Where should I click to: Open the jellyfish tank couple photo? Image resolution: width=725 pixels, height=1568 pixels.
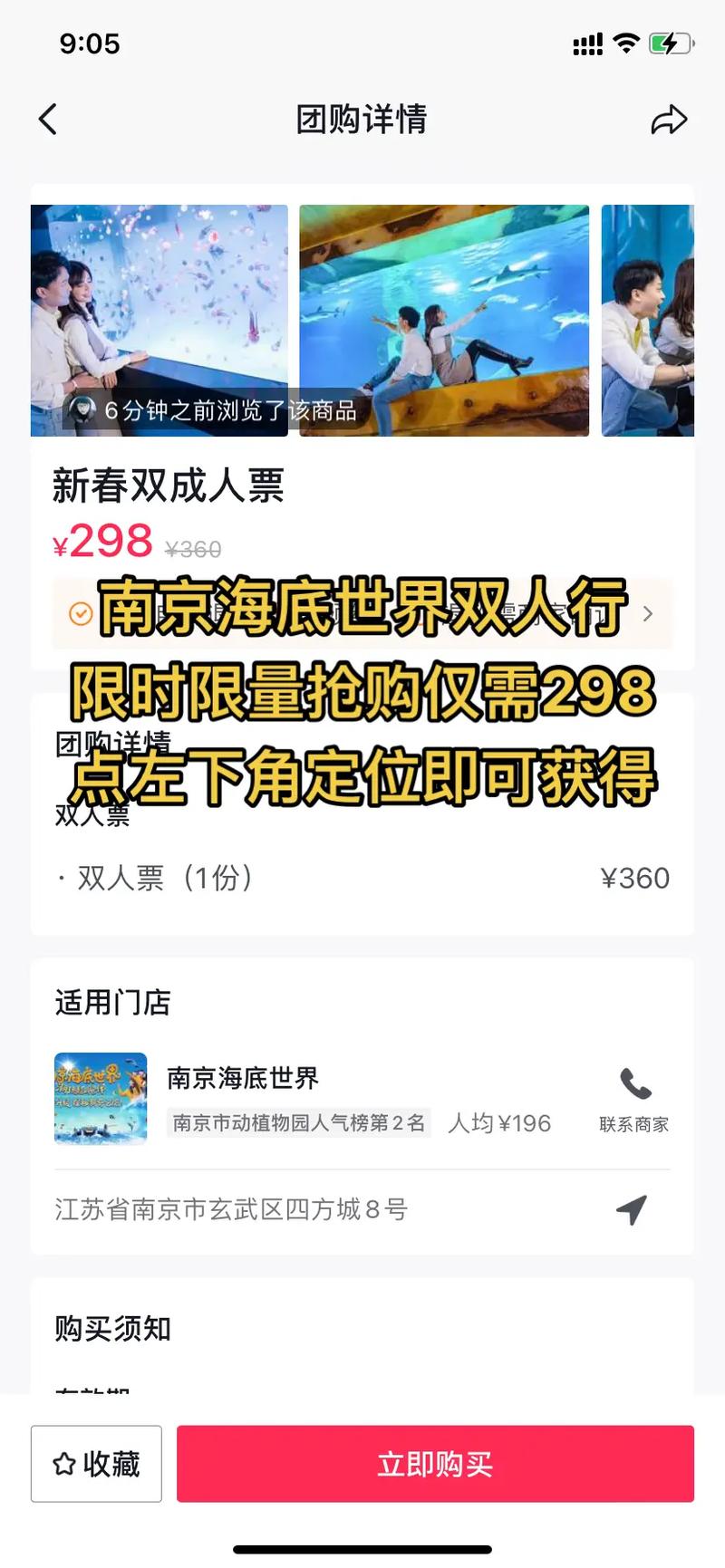click(159, 321)
